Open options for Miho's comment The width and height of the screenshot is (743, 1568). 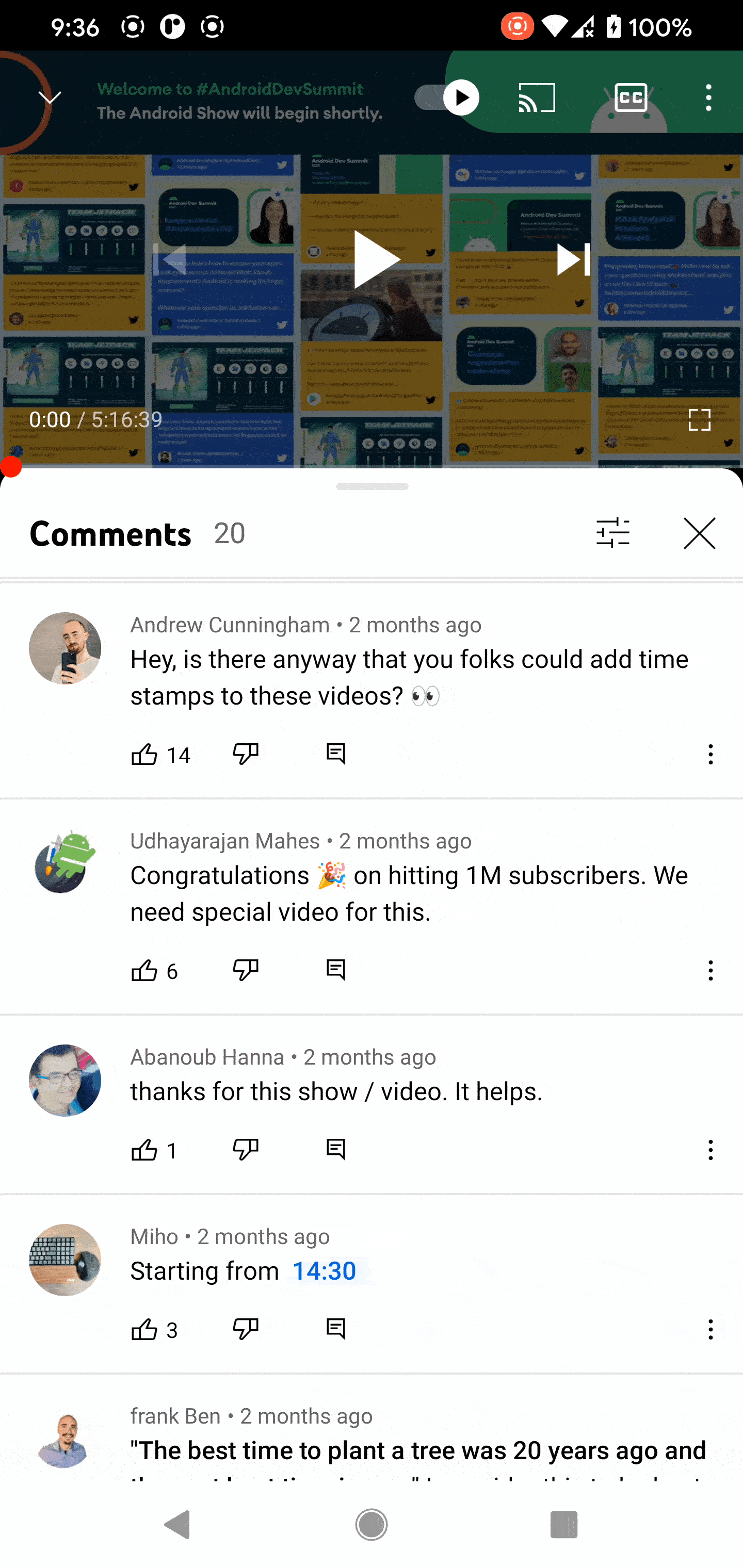(x=710, y=1329)
